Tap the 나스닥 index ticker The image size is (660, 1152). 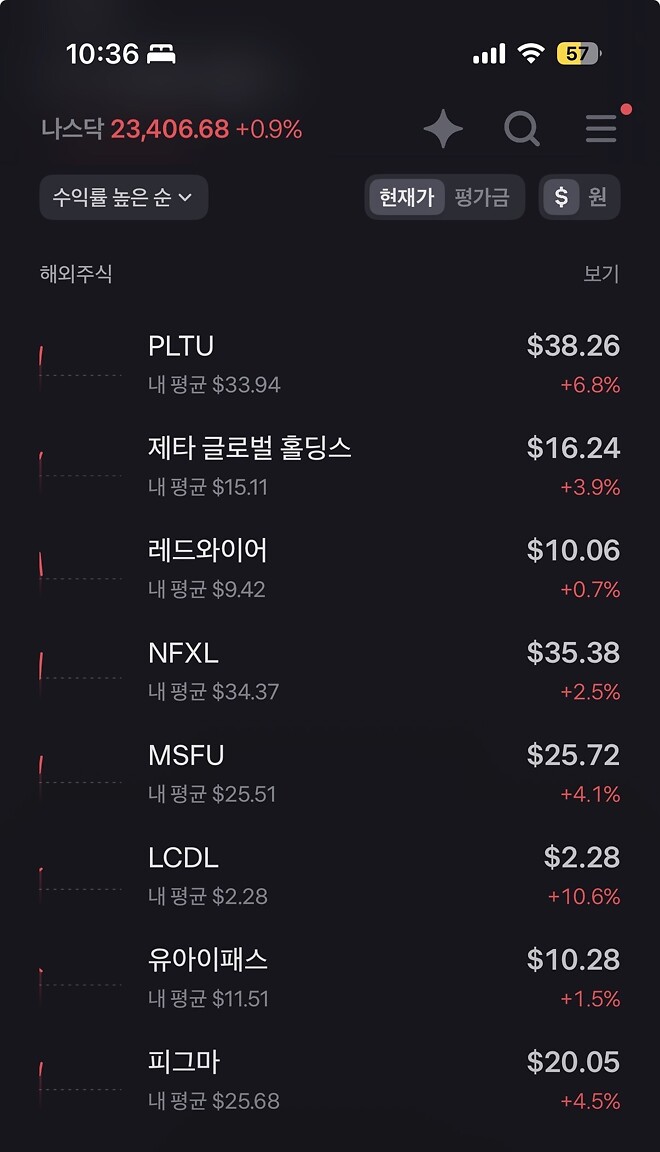click(171, 129)
